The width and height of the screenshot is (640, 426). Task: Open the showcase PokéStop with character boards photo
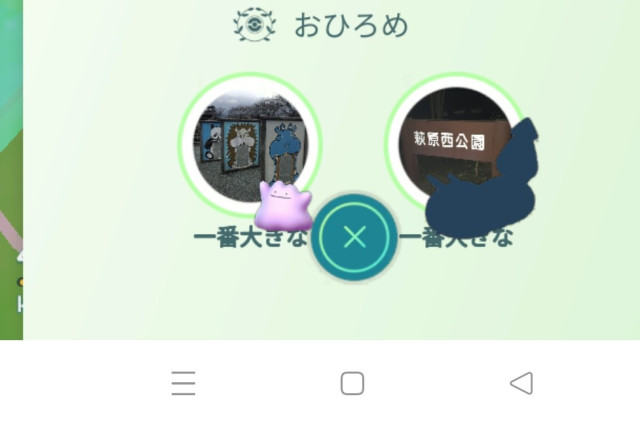(x=250, y=143)
